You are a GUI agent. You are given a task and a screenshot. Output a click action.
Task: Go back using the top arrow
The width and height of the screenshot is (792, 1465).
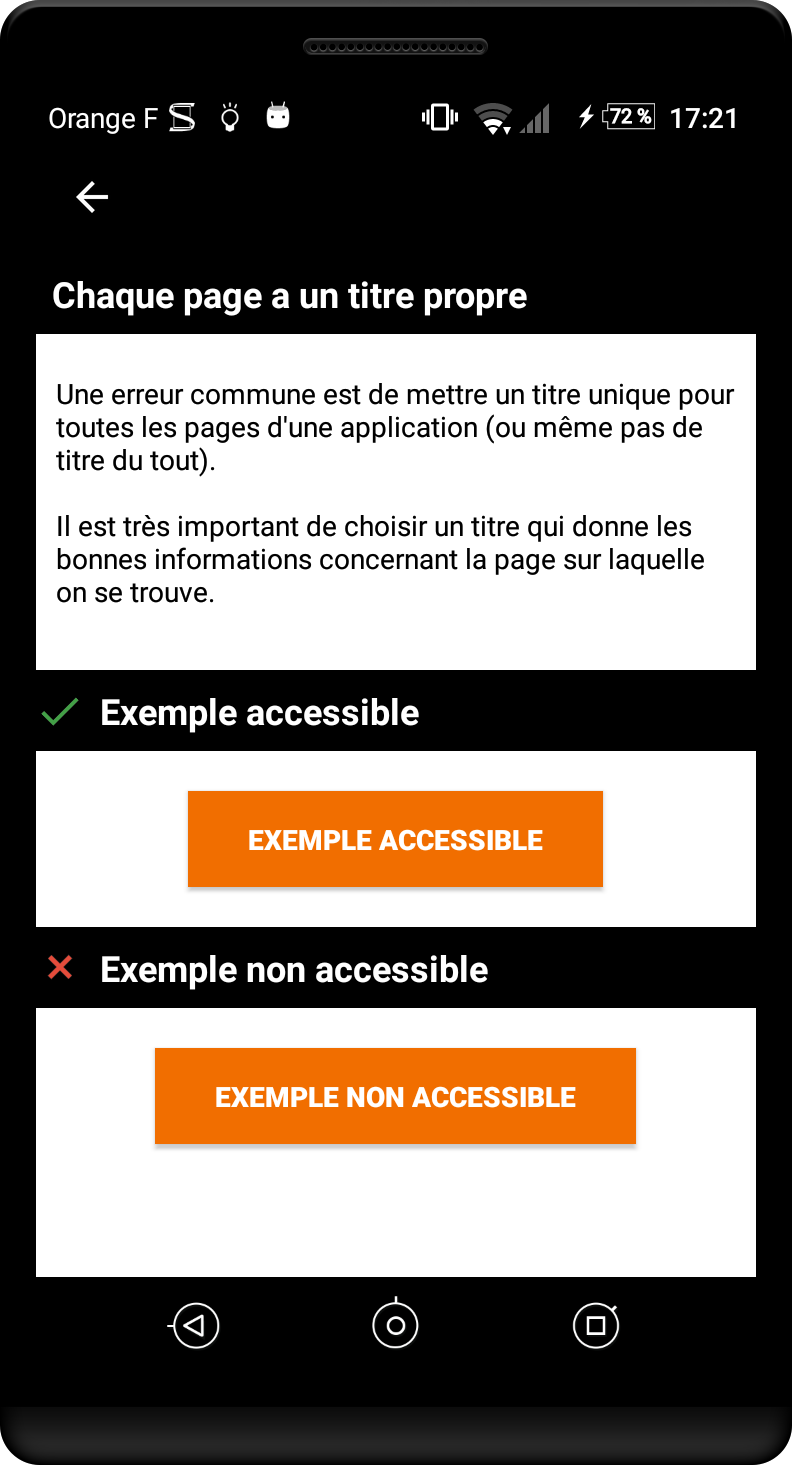click(92, 197)
